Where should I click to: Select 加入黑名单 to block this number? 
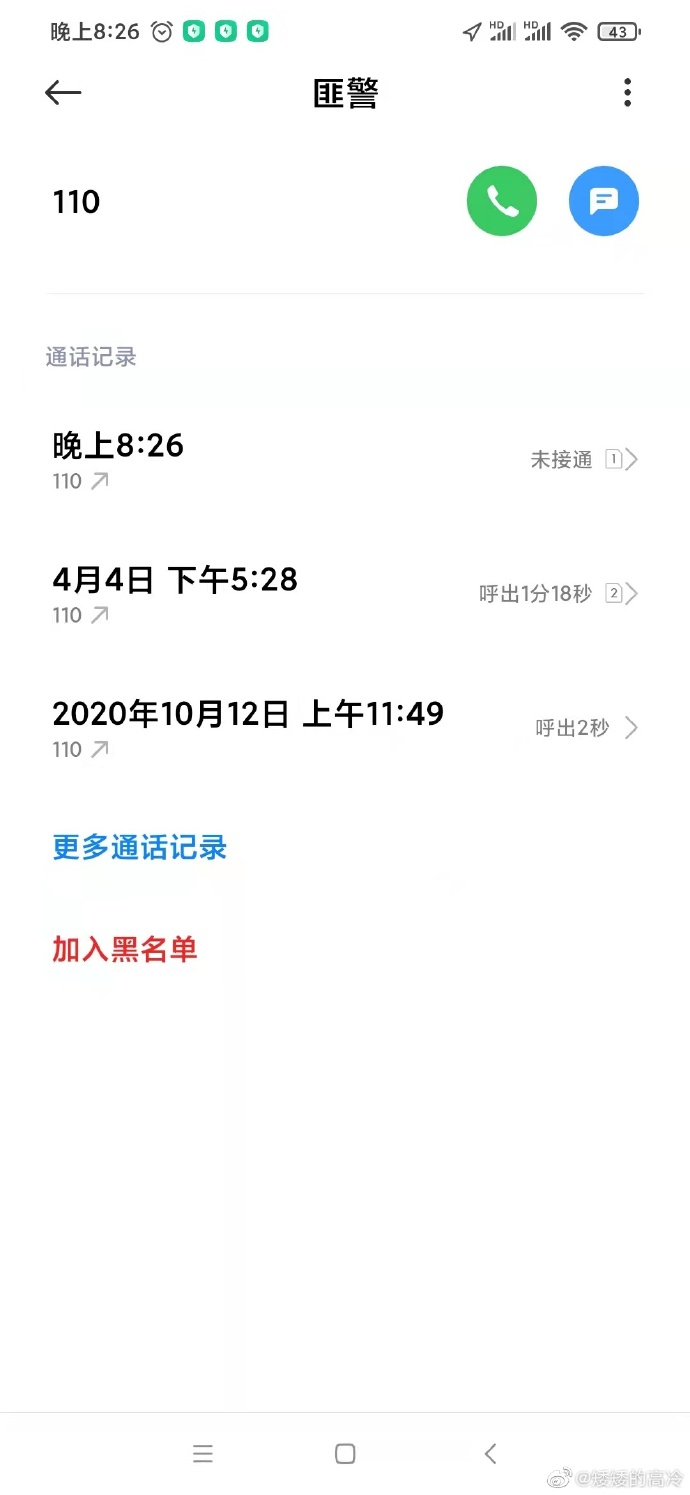pos(125,949)
